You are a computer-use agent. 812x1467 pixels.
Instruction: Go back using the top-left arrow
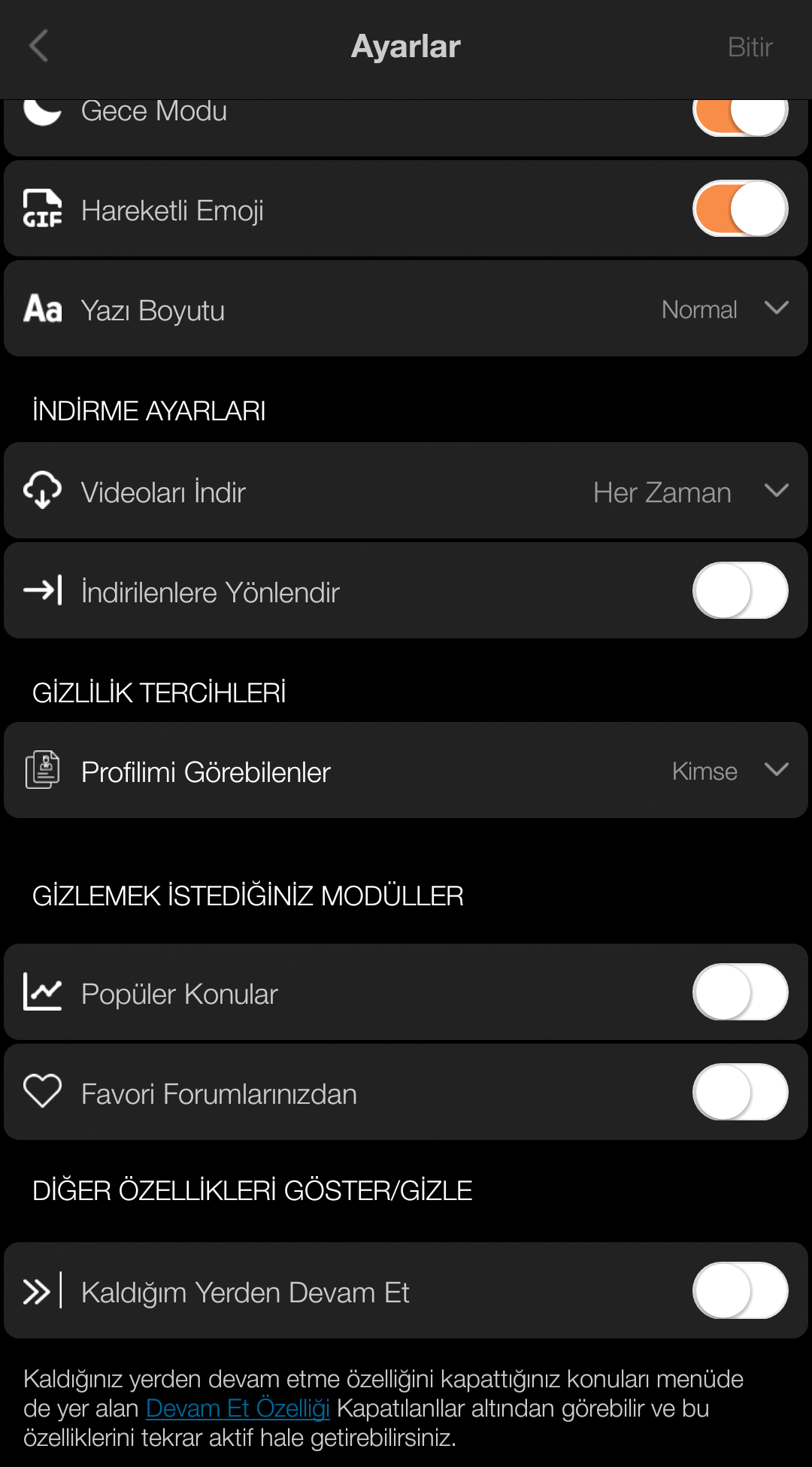click(x=39, y=46)
